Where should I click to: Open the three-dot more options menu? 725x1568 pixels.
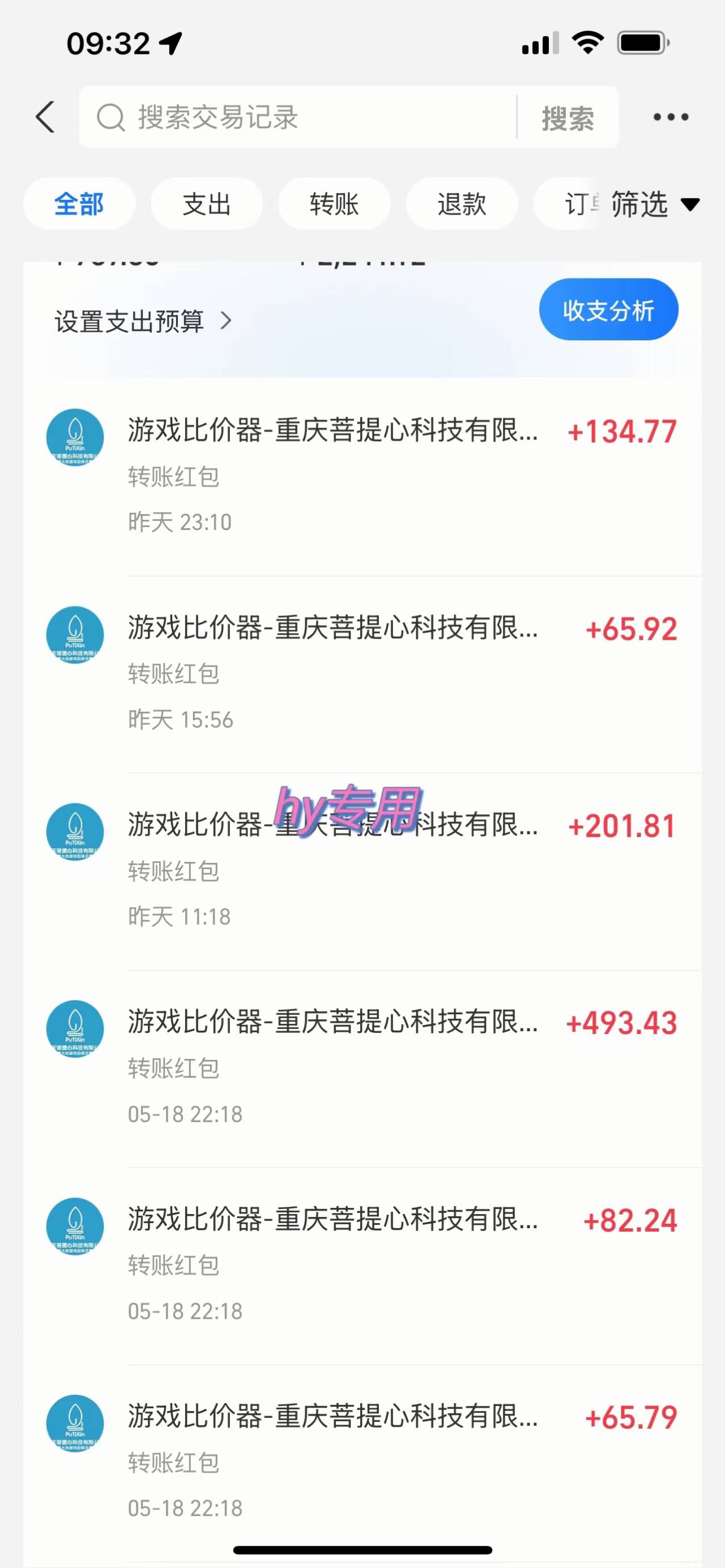coord(669,117)
